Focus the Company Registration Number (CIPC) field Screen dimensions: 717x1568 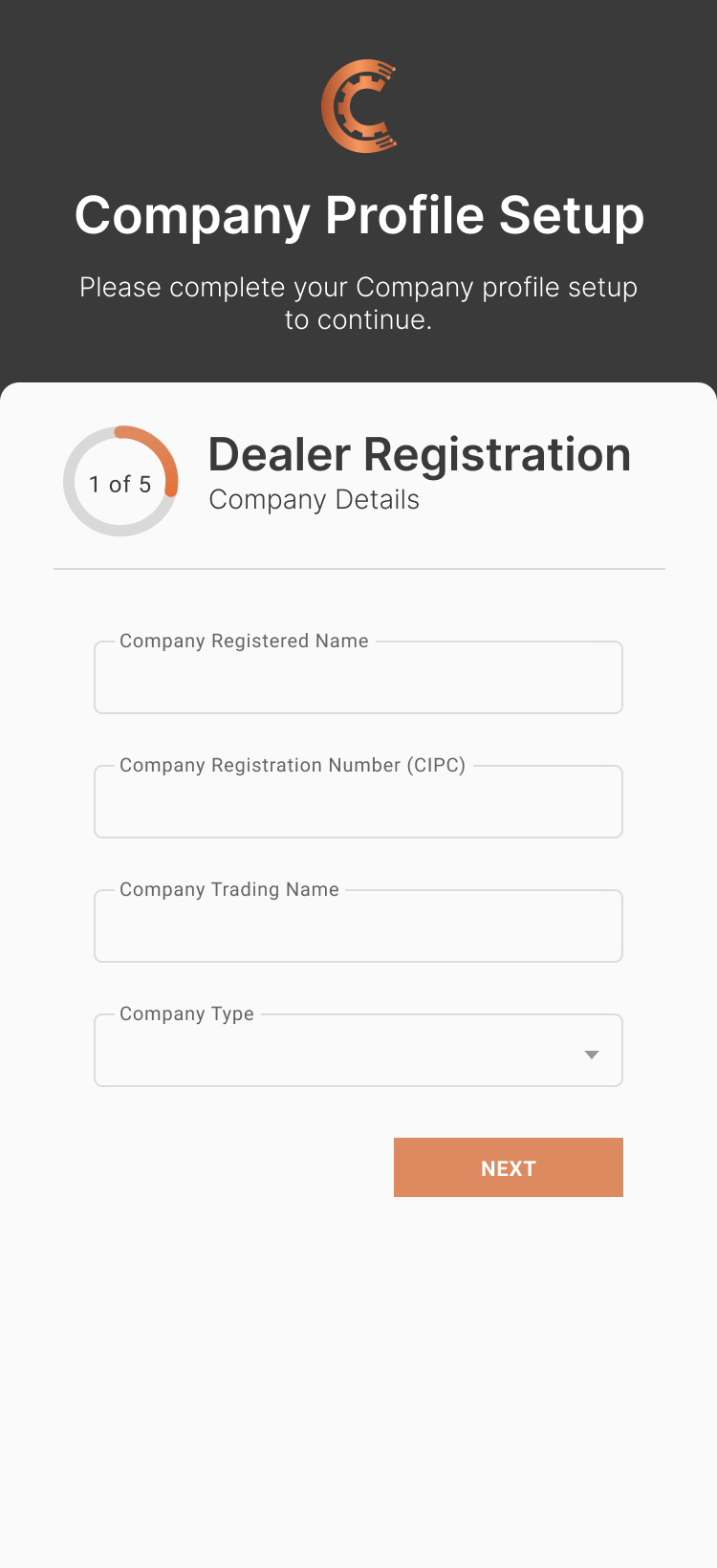click(x=358, y=802)
